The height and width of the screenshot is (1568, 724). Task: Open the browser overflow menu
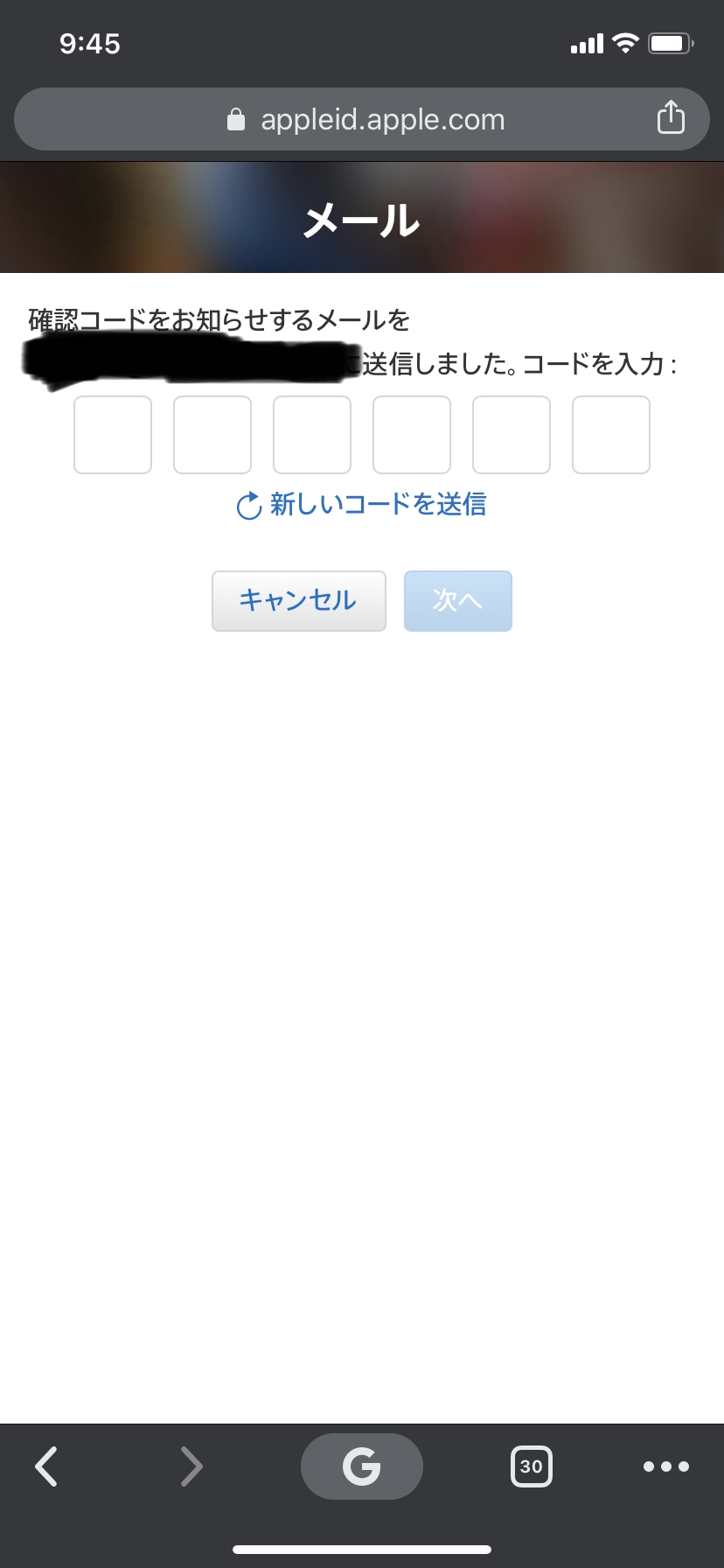[x=666, y=1466]
